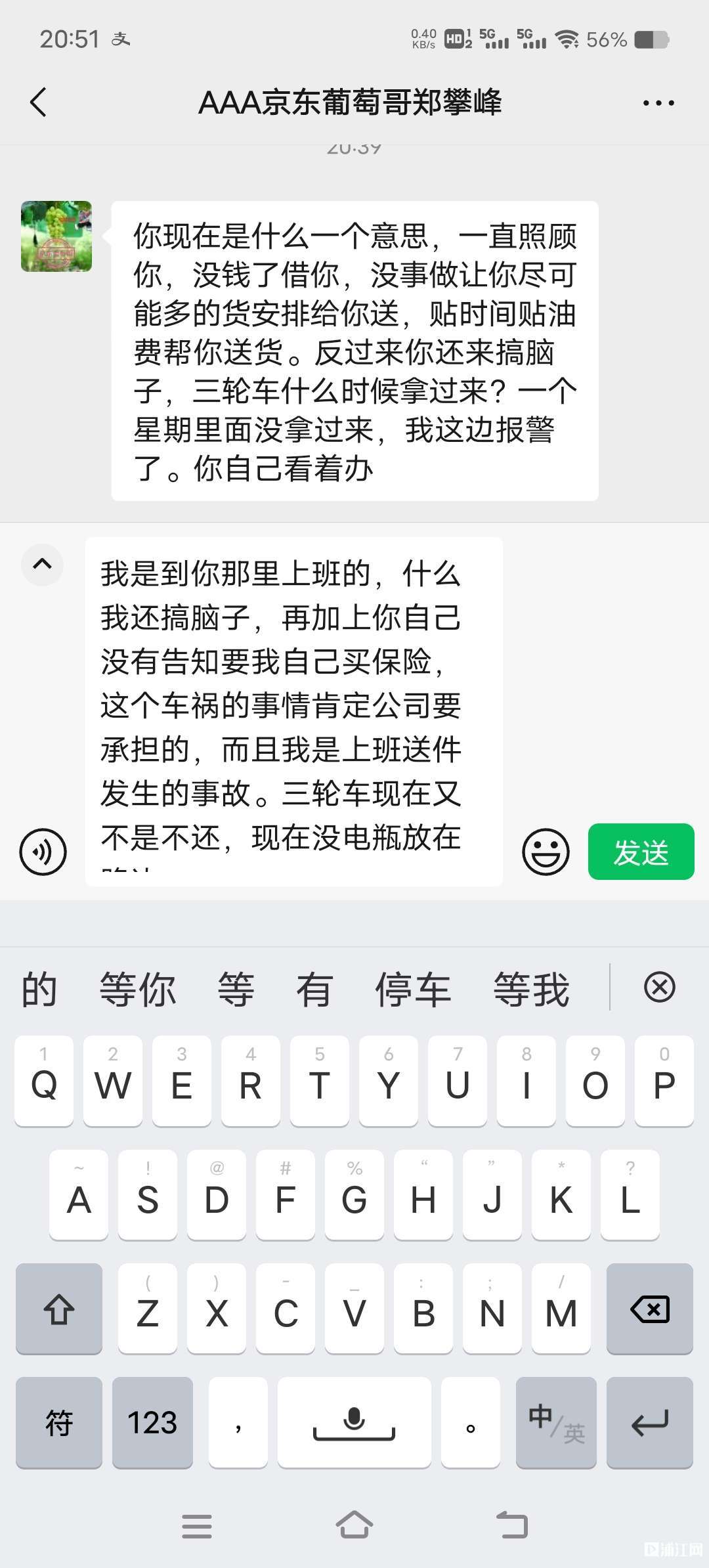The width and height of the screenshot is (709, 1568).
Task: Open the emoji picker
Action: click(546, 852)
